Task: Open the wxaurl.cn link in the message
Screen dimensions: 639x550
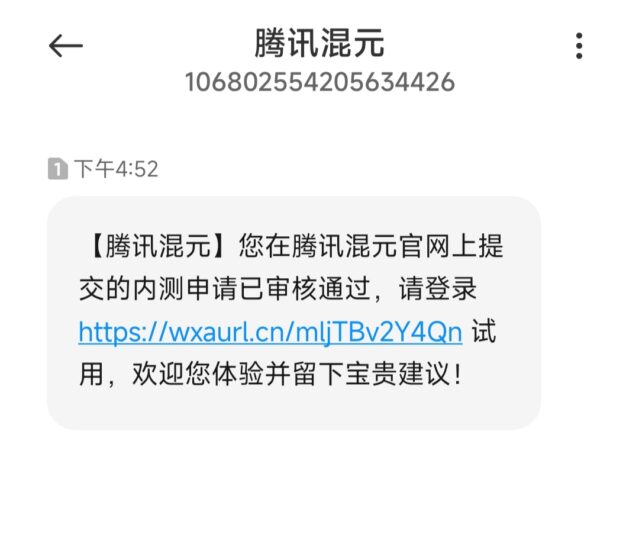Action: point(270,333)
